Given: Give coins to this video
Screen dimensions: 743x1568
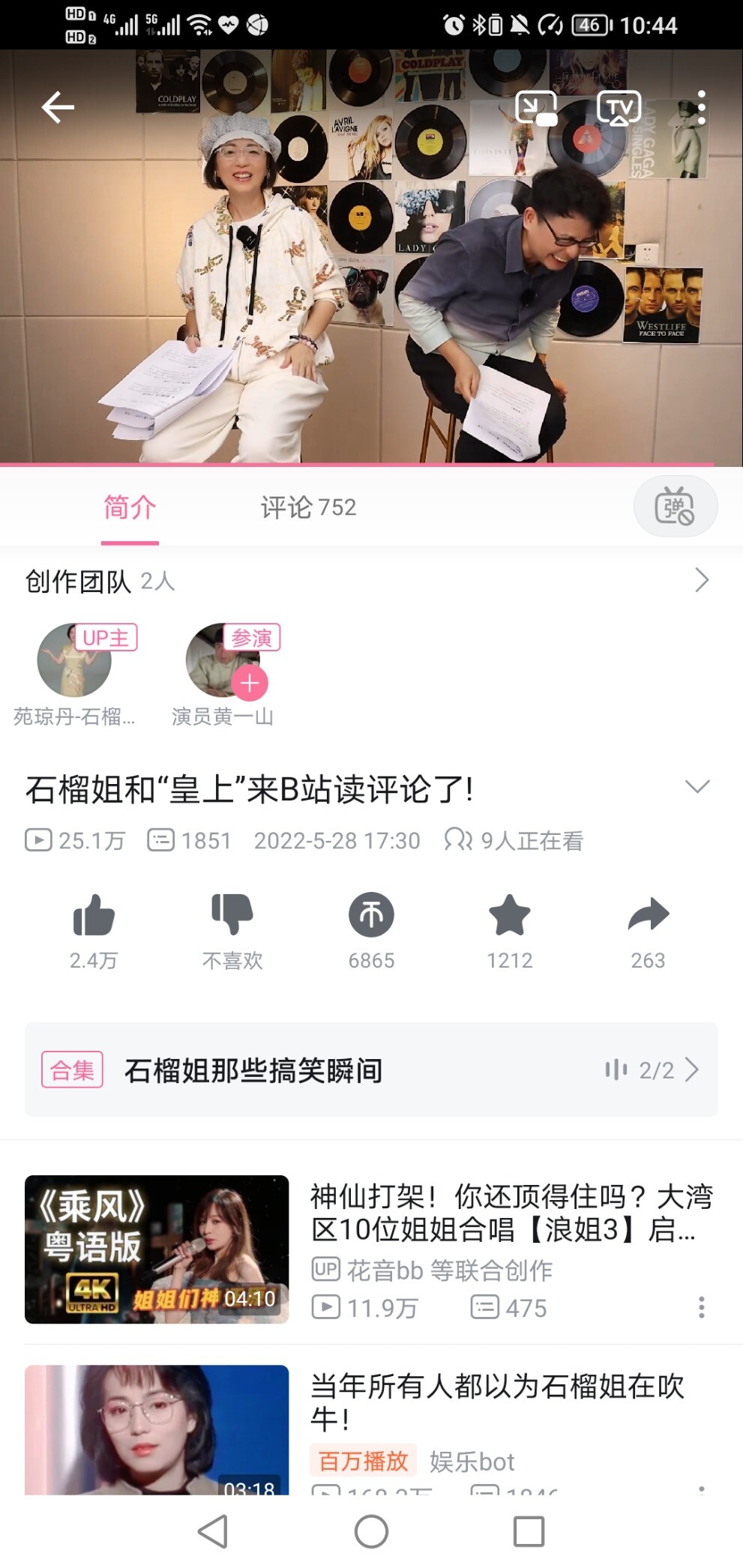Looking at the screenshot, I should click(x=371, y=915).
